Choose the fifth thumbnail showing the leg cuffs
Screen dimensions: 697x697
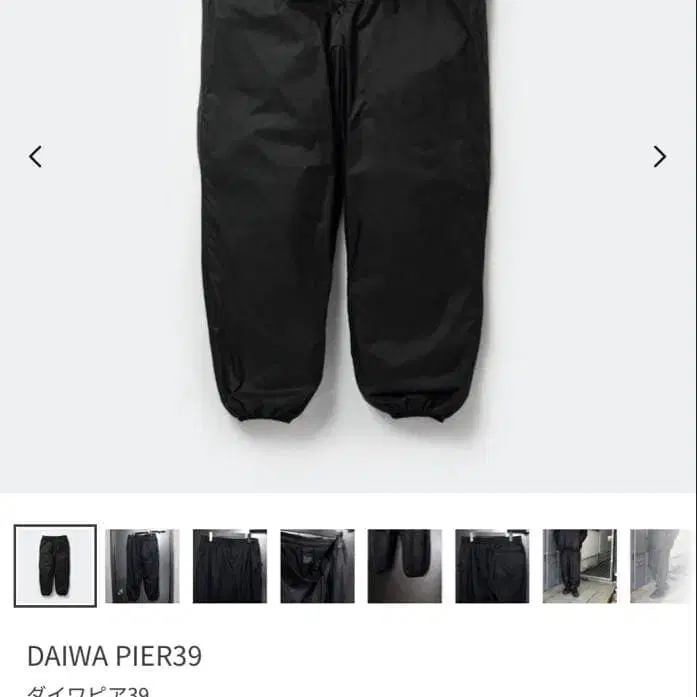pyautogui.click(x=404, y=566)
